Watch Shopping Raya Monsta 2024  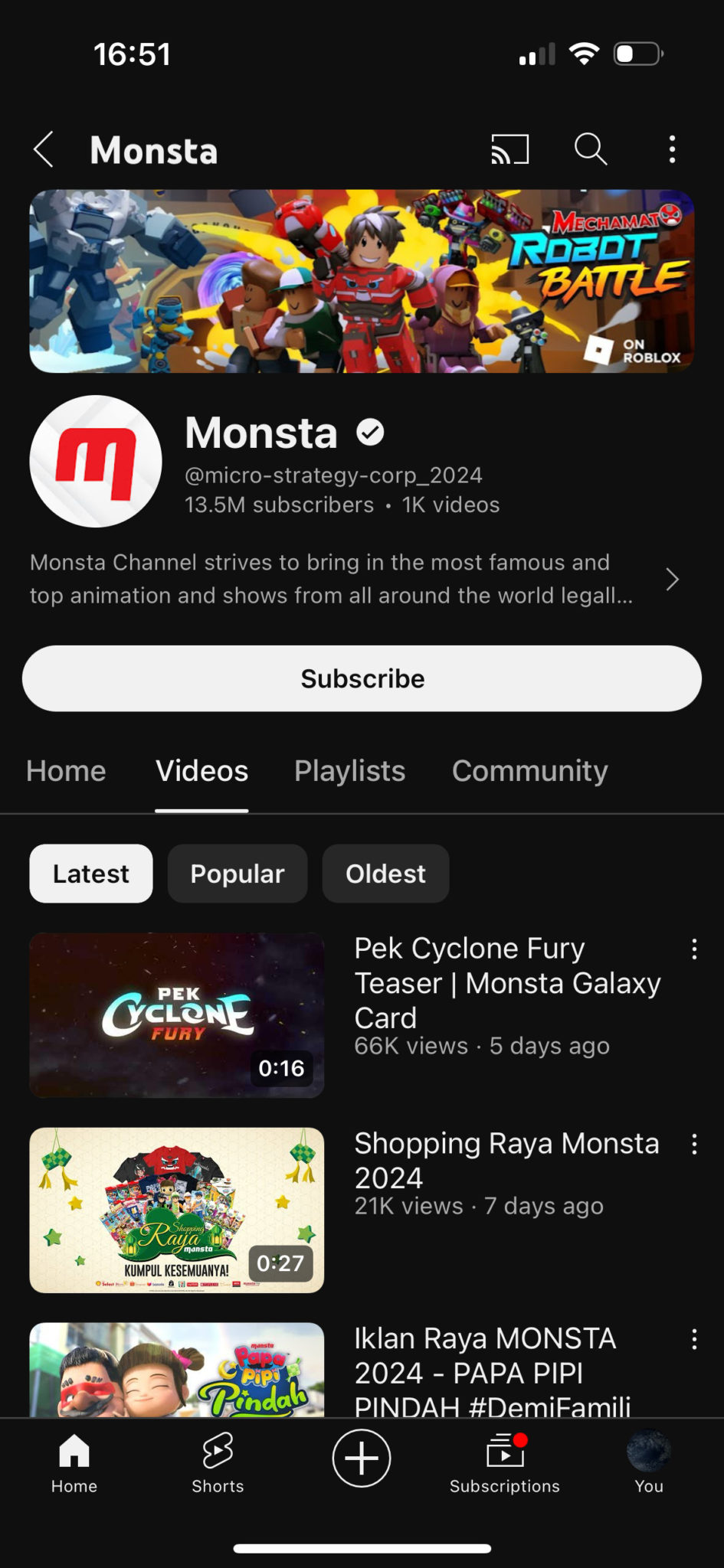coord(177,1210)
